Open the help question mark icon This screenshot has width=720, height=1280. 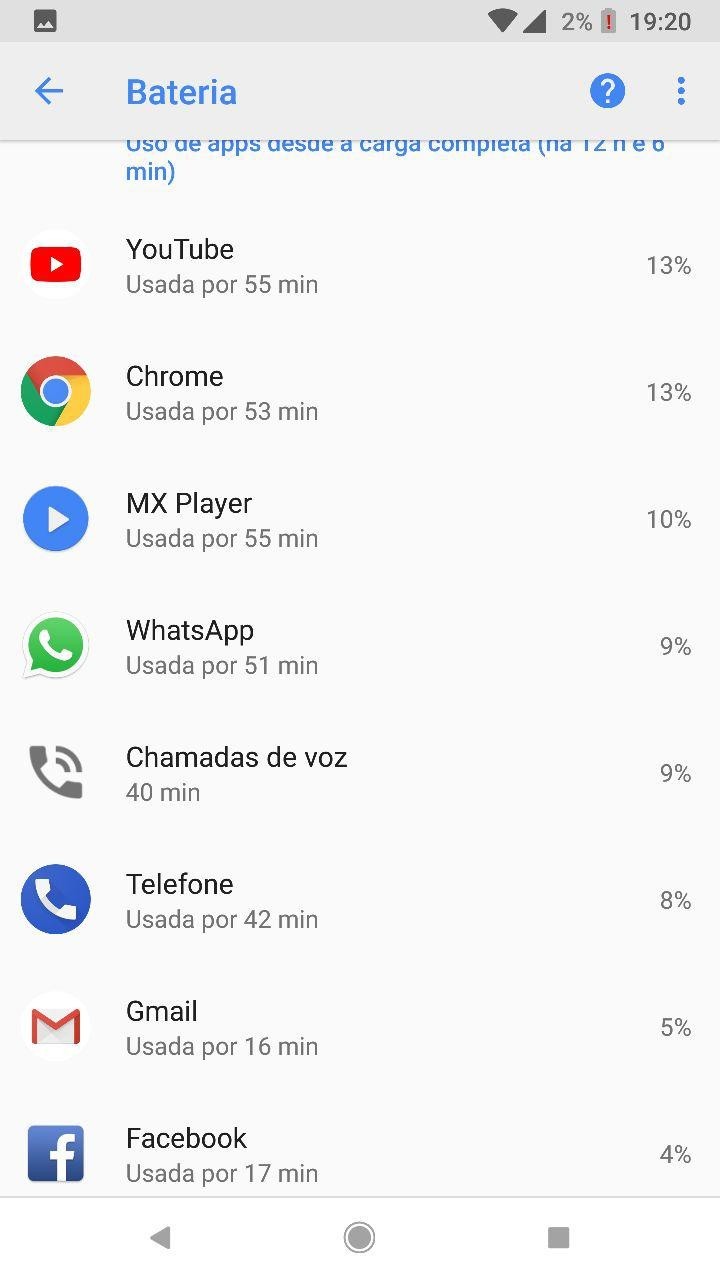click(x=607, y=92)
